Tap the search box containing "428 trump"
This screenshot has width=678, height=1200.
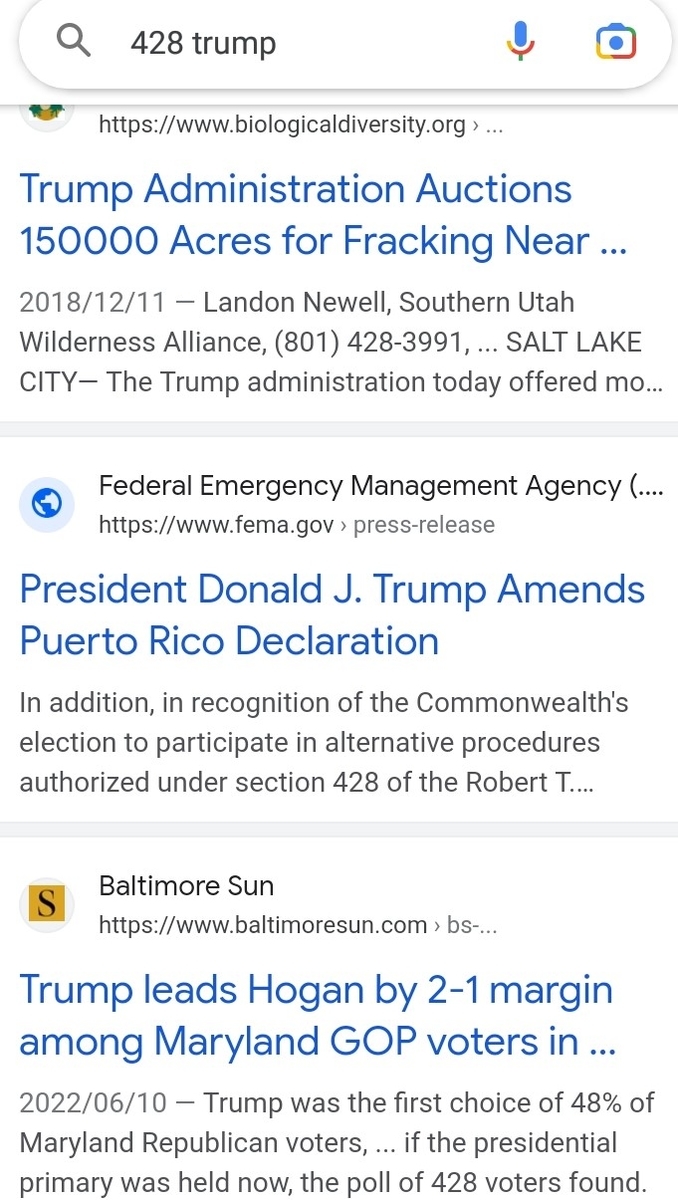[300, 43]
